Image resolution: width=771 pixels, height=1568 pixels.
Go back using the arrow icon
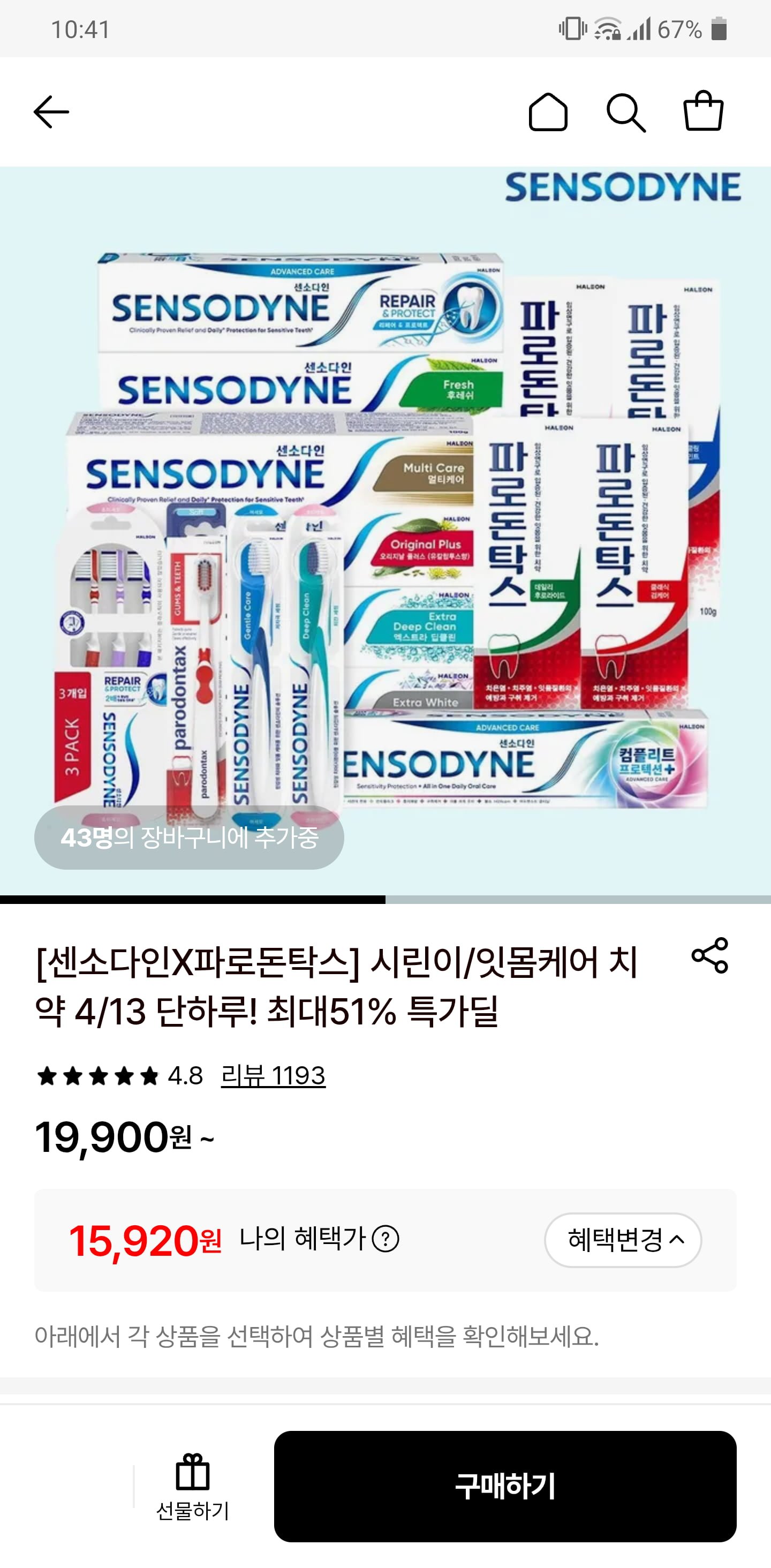(x=51, y=112)
